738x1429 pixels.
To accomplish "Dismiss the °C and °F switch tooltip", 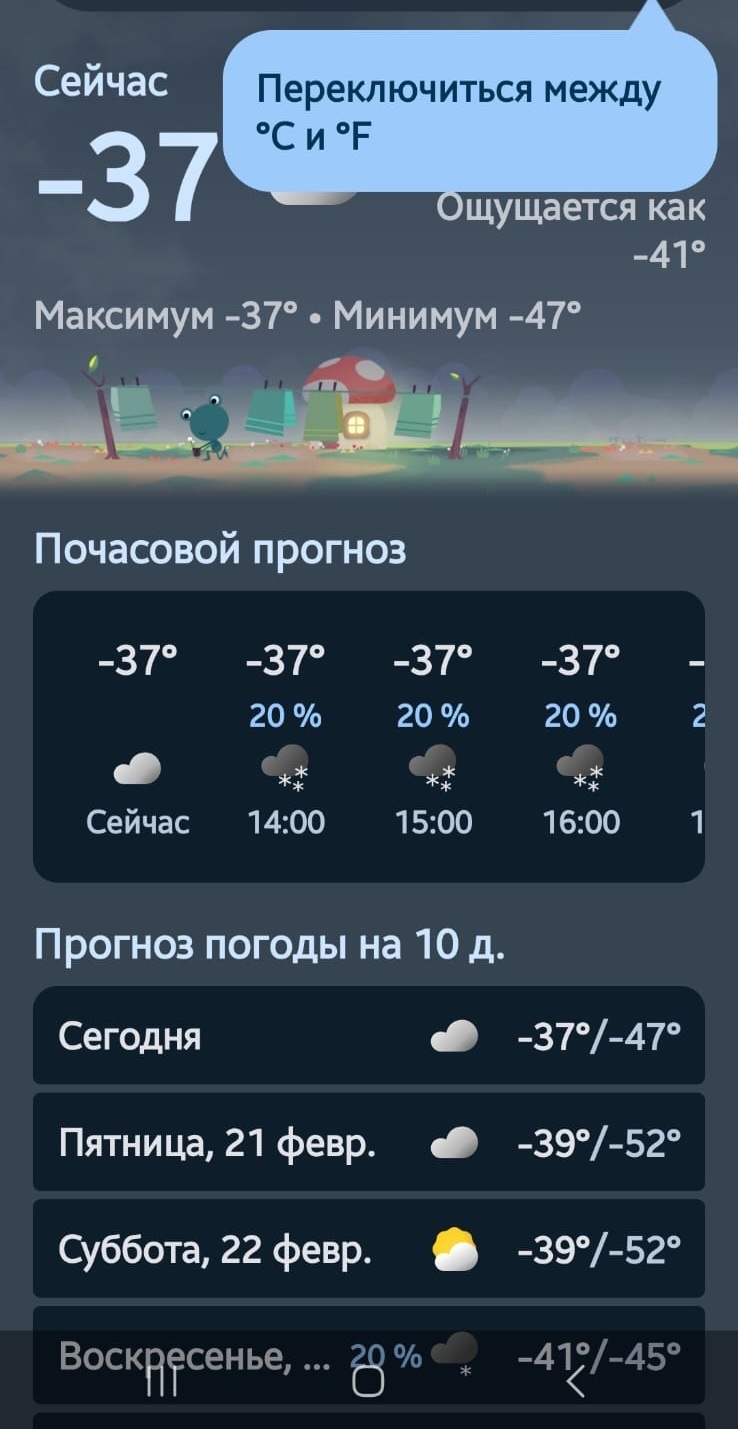I will (x=469, y=110).
